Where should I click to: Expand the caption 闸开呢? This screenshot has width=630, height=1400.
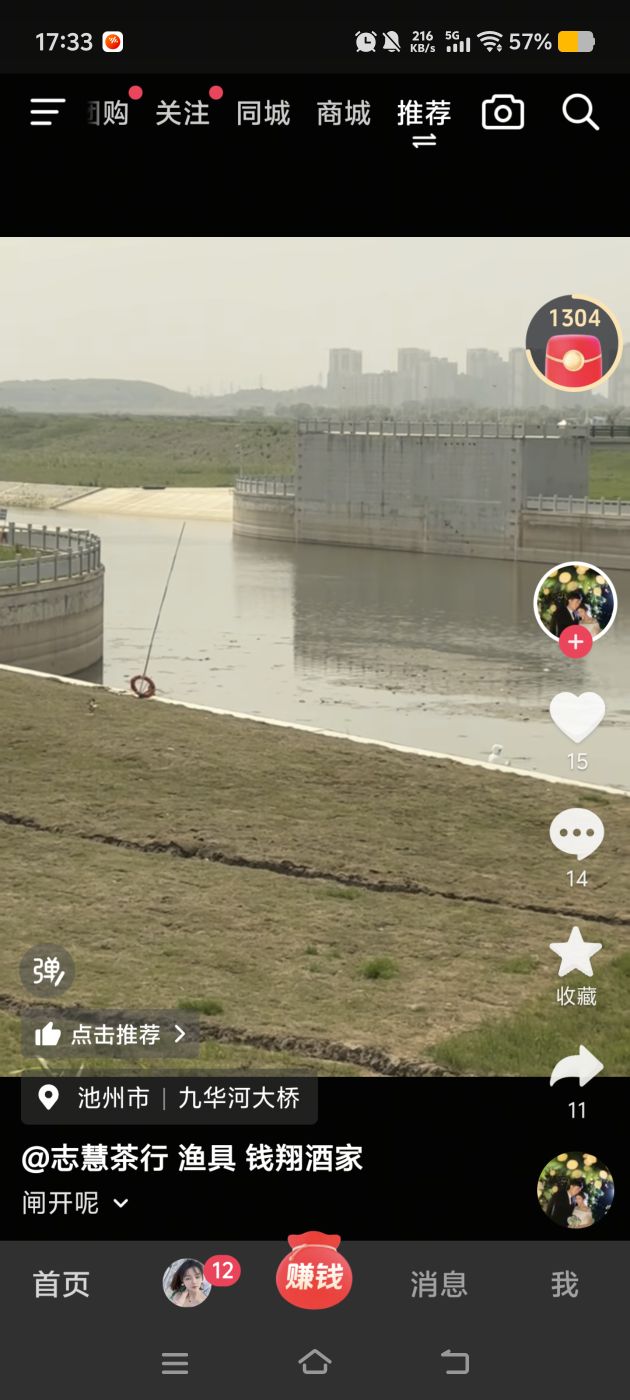(x=76, y=1203)
